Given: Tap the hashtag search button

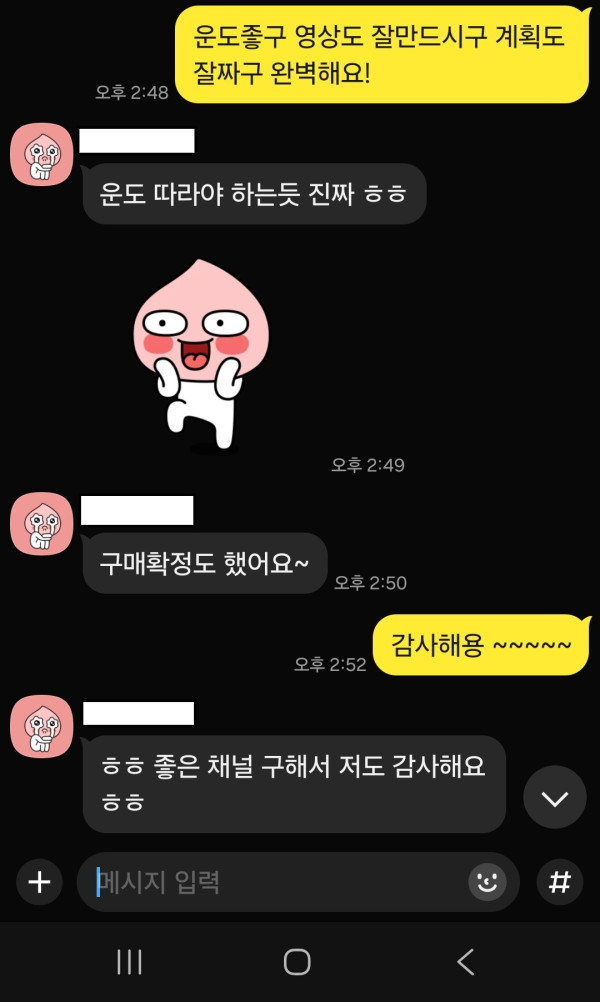Looking at the screenshot, I should (x=560, y=882).
